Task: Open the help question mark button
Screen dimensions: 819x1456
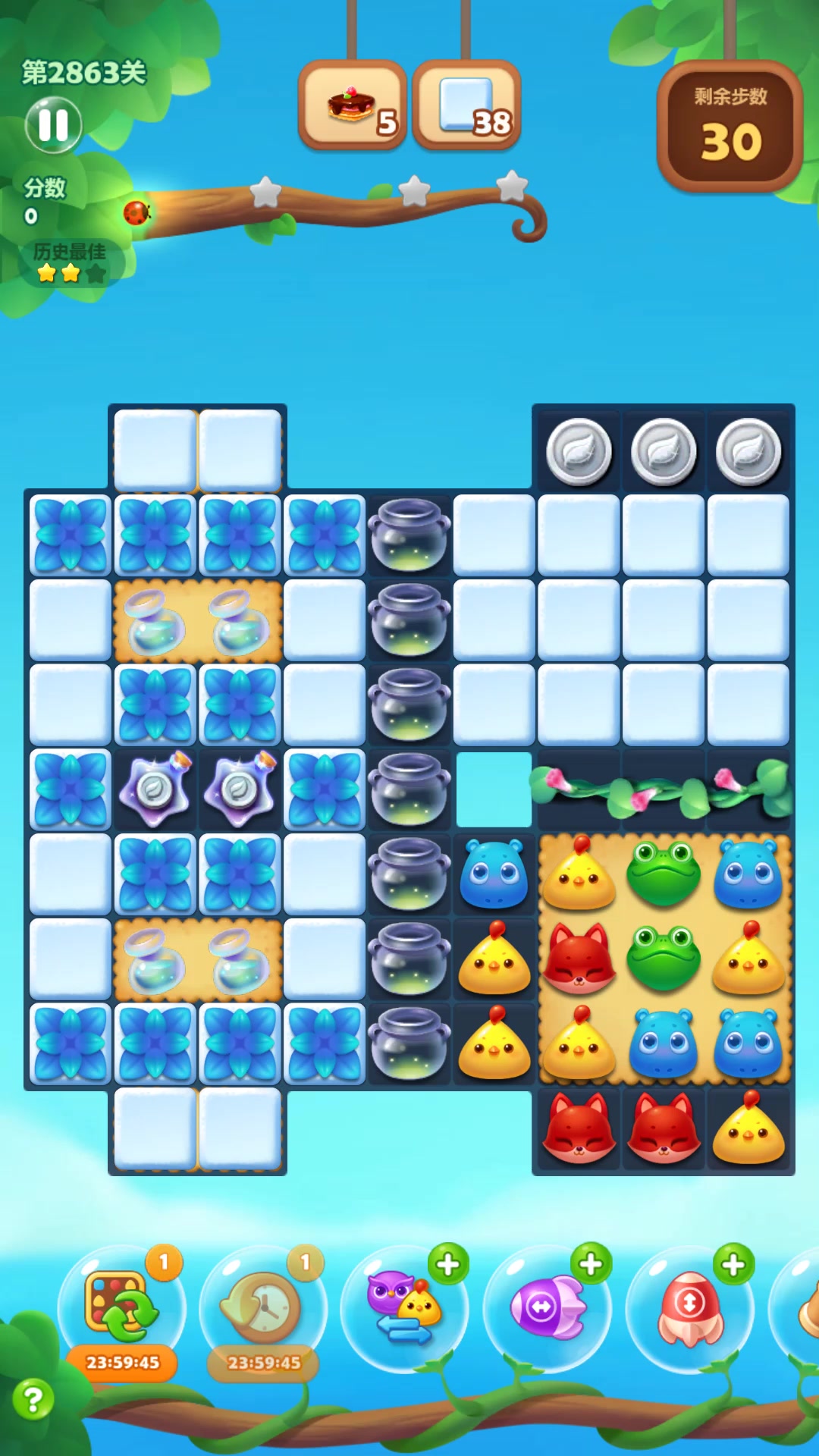Action: (x=33, y=1399)
